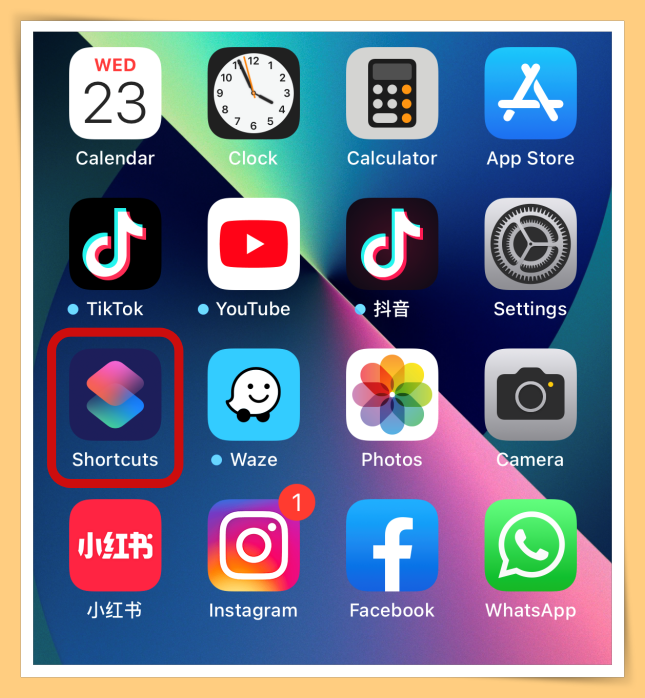Open the Calendar app
This screenshot has width=645, height=698.
pos(115,93)
